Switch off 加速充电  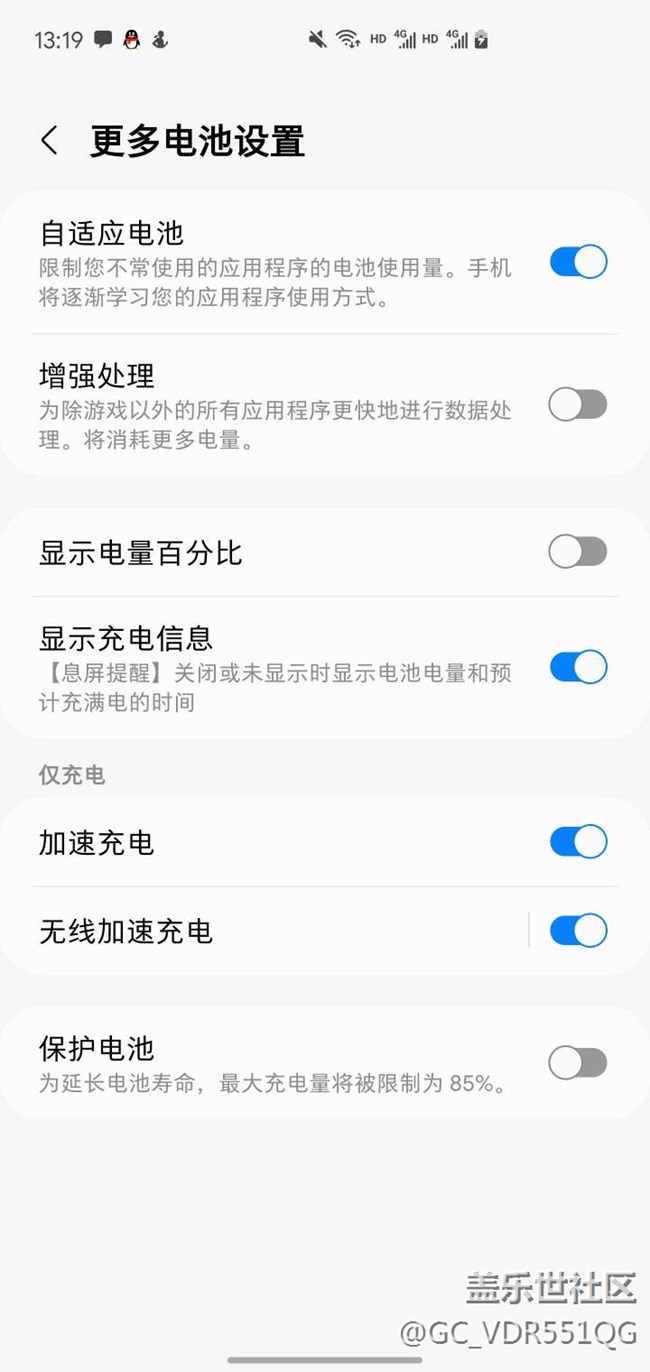click(x=578, y=842)
